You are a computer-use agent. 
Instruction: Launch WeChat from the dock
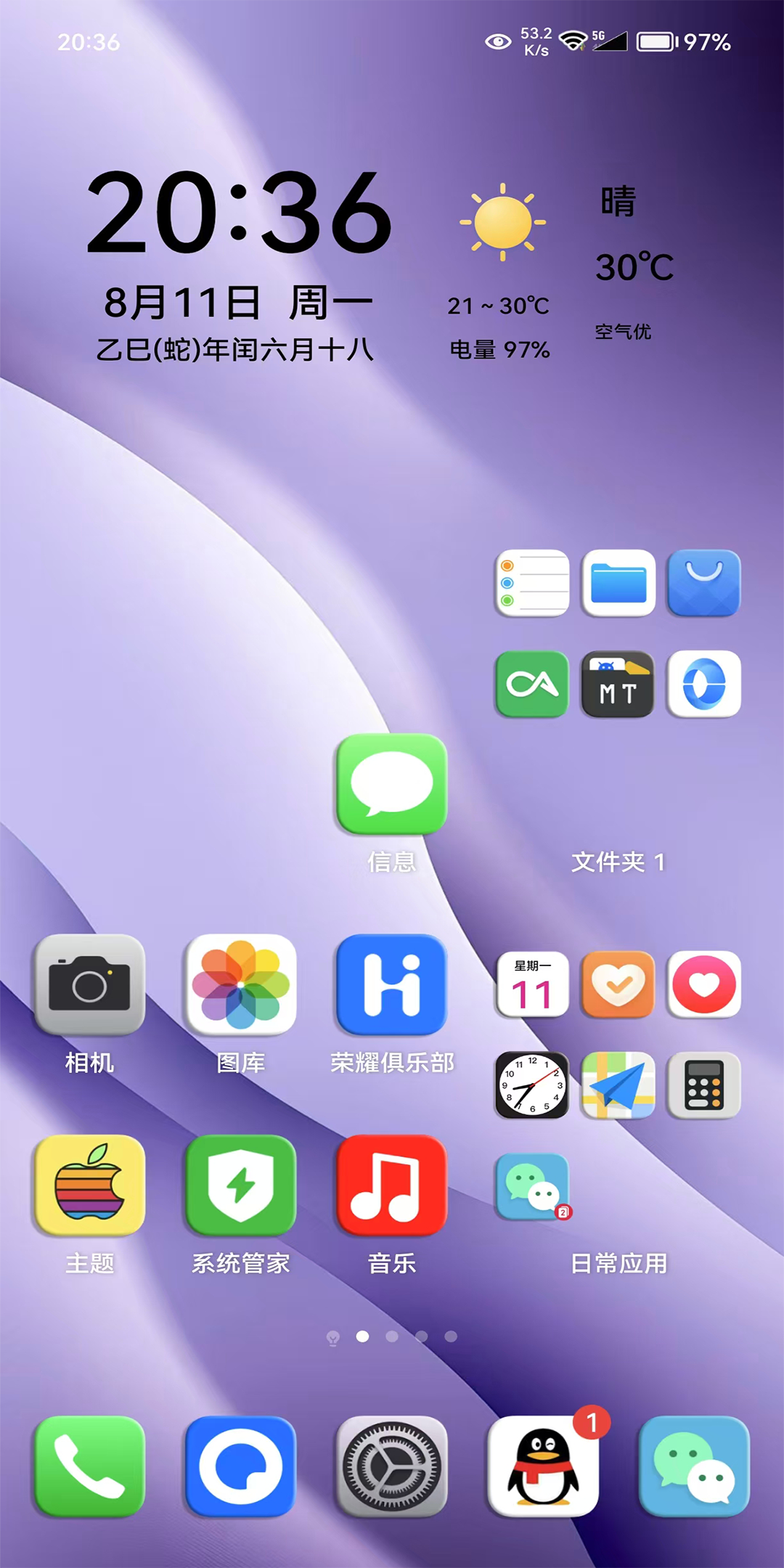click(694, 1466)
